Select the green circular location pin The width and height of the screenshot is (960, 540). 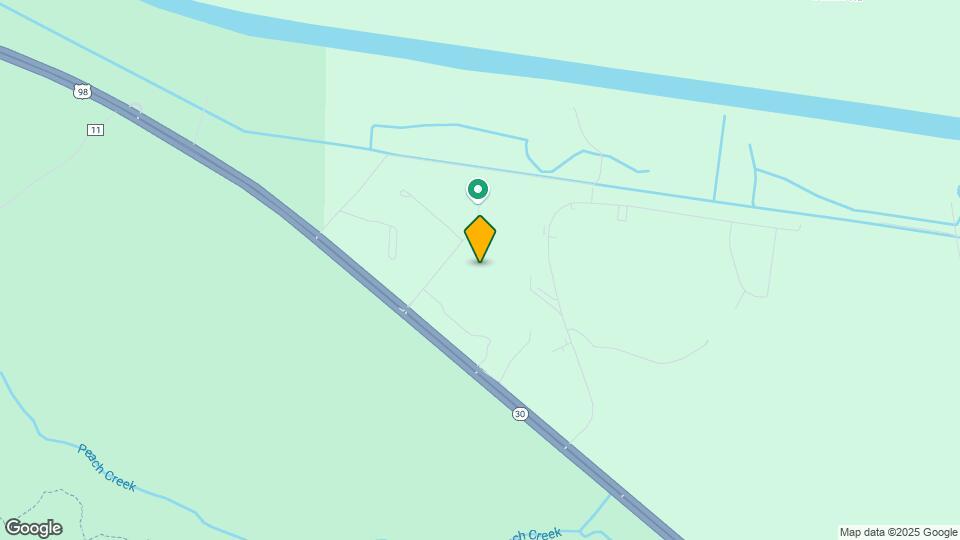(478, 189)
